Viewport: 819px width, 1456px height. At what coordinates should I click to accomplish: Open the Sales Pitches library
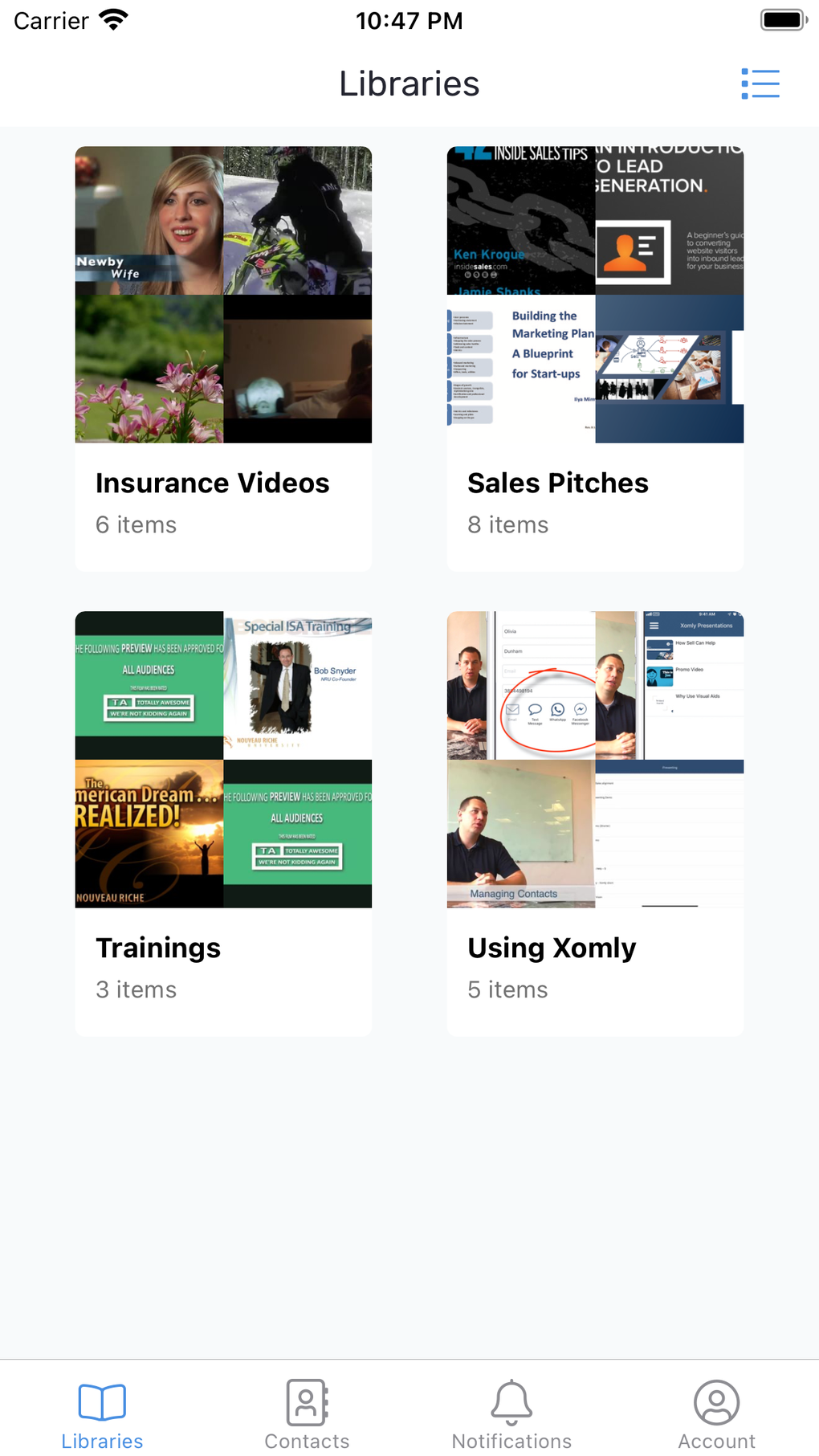[x=595, y=358]
